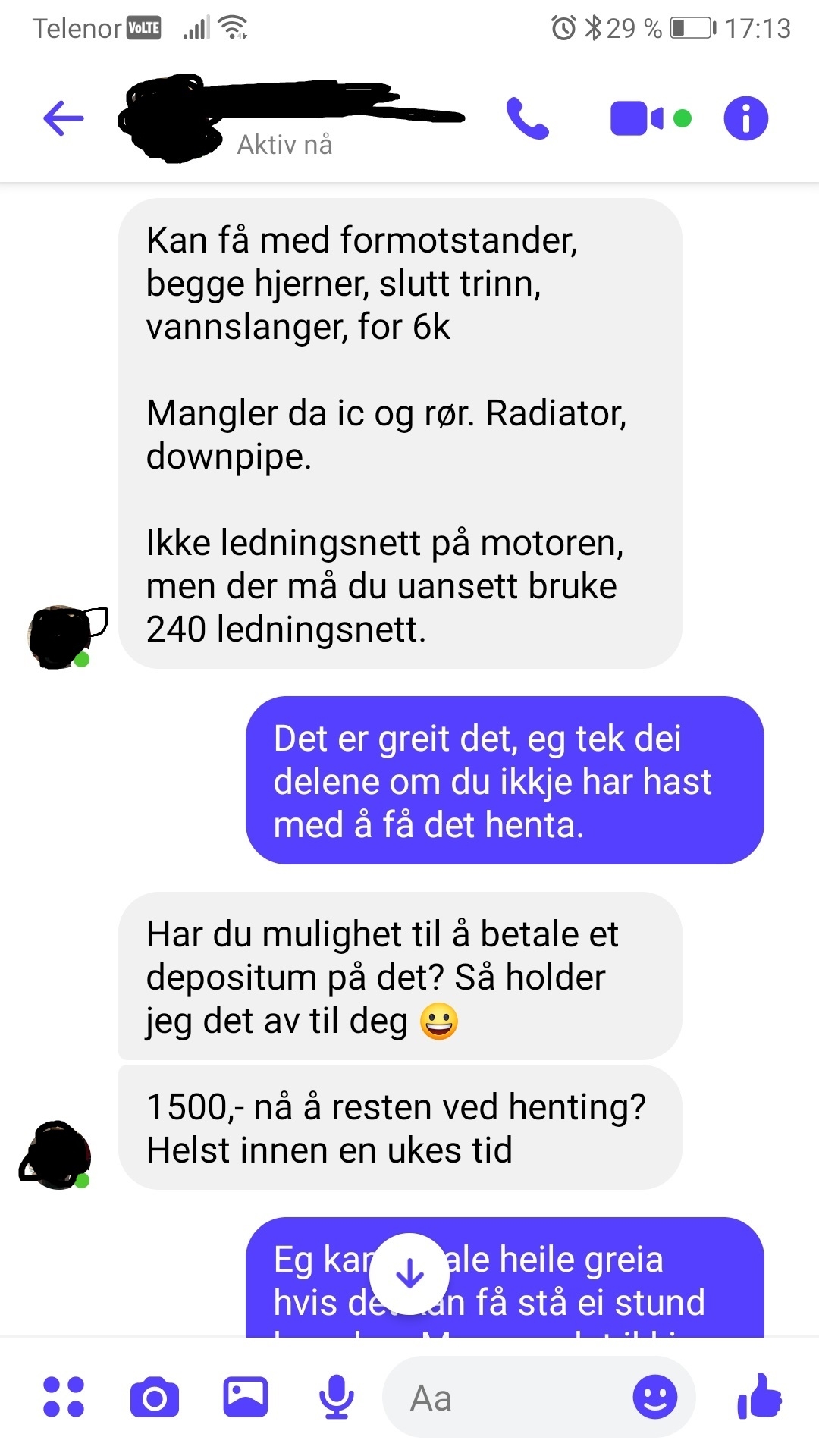Jump to latest messages with down arrow
The image size is (819, 1456).
[409, 1274]
